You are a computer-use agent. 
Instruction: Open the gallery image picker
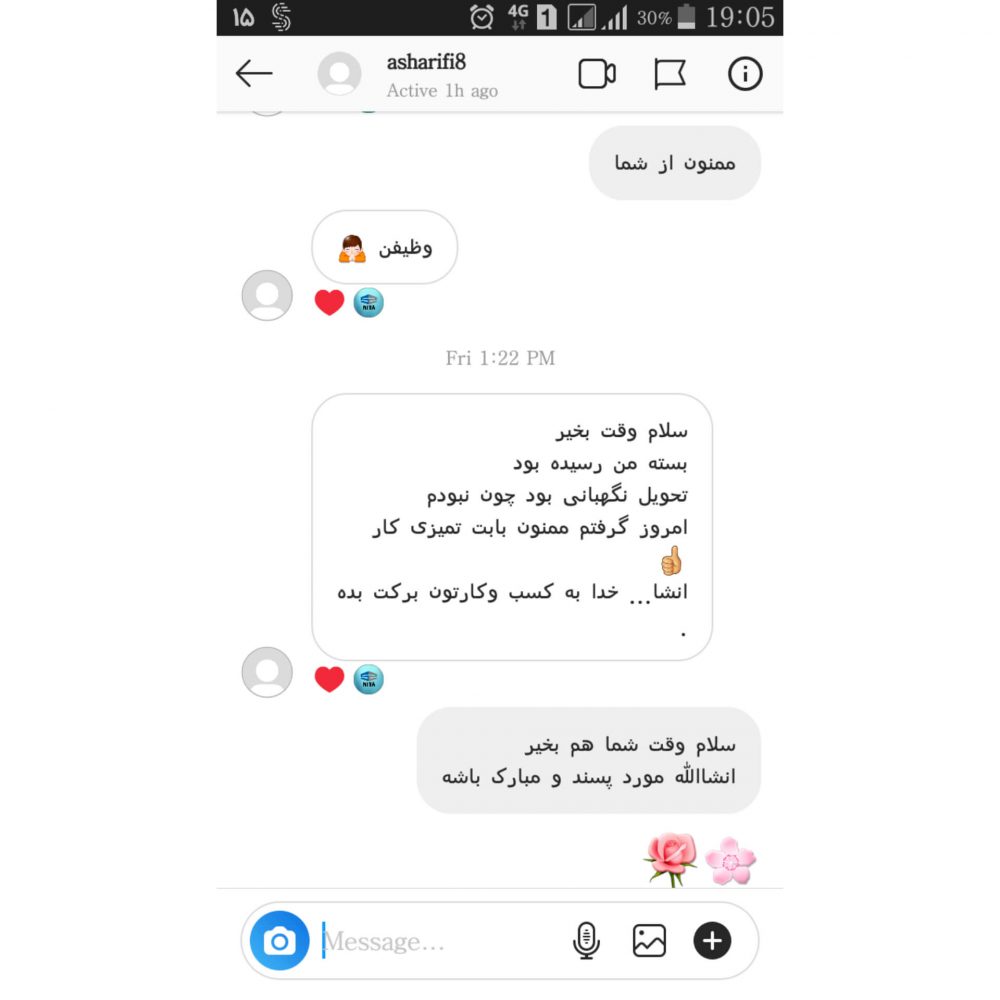pos(649,941)
